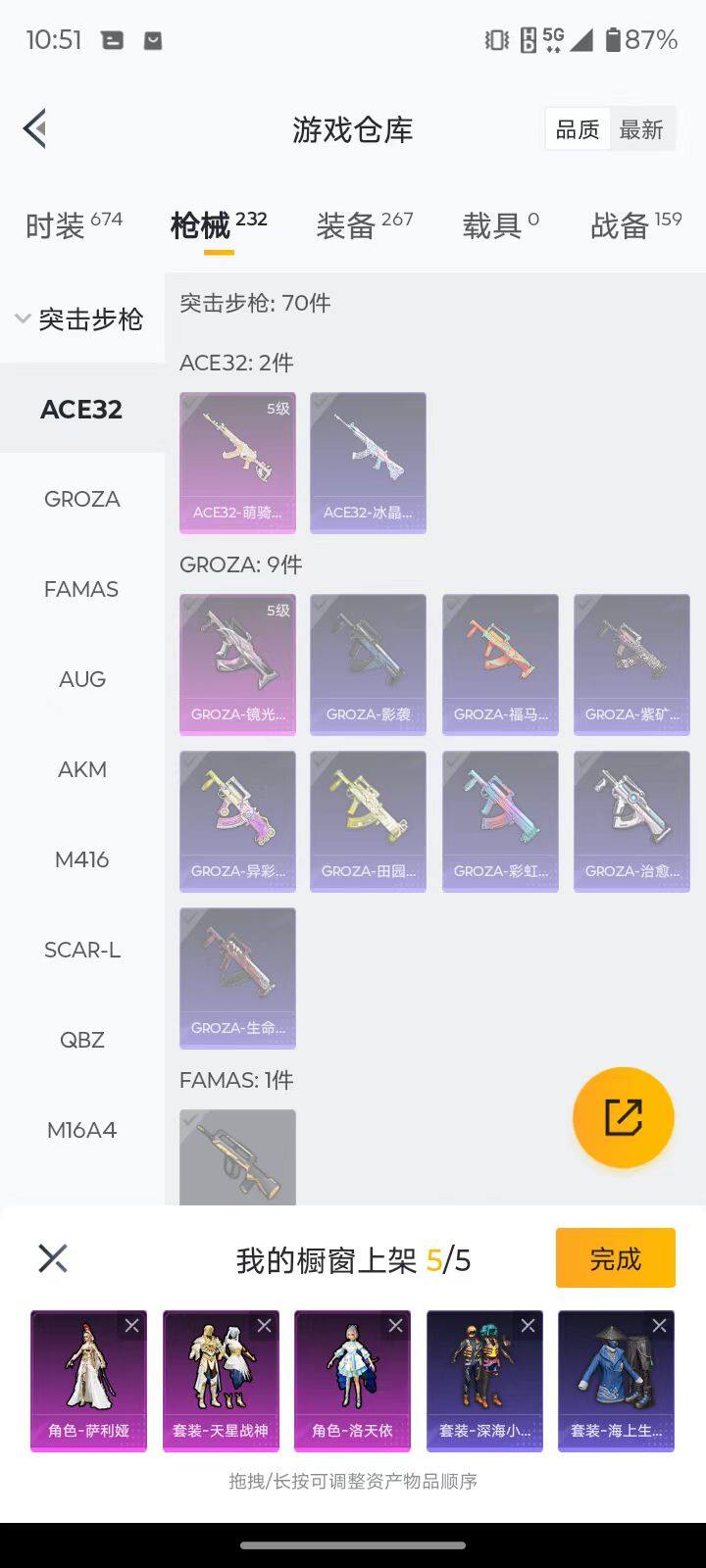Go back from 游戏仓库 screen
The height and width of the screenshot is (1568, 706).
tap(35, 128)
